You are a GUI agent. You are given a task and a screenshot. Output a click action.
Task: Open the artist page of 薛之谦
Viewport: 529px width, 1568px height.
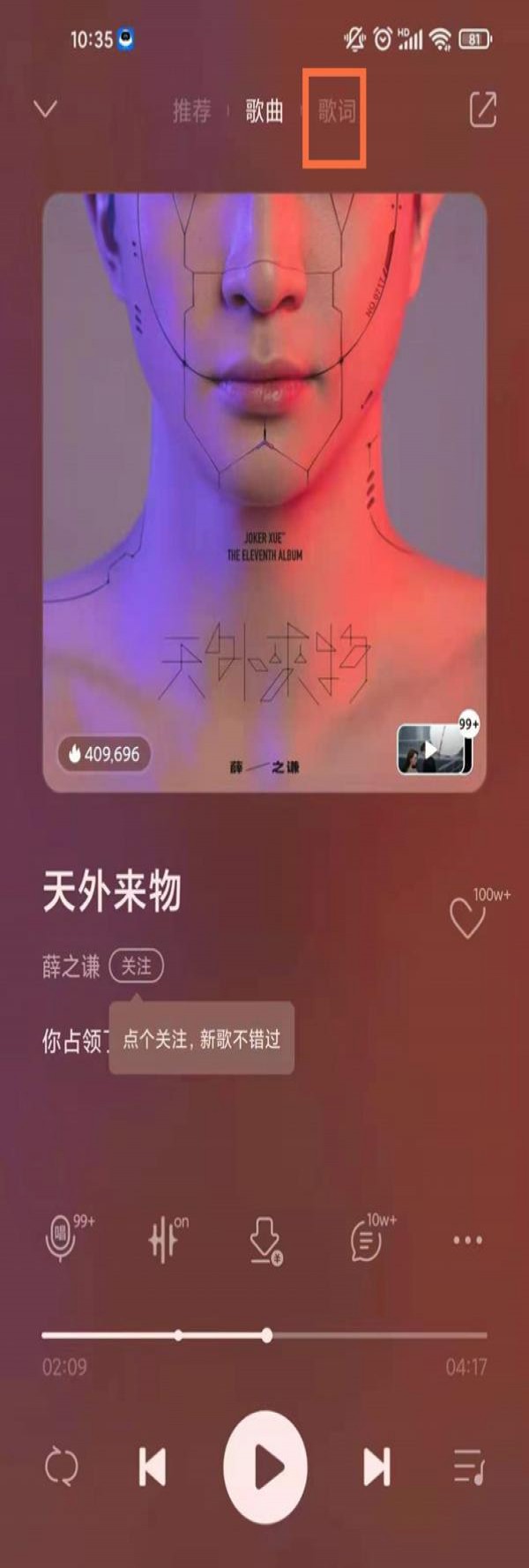coord(71,967)
